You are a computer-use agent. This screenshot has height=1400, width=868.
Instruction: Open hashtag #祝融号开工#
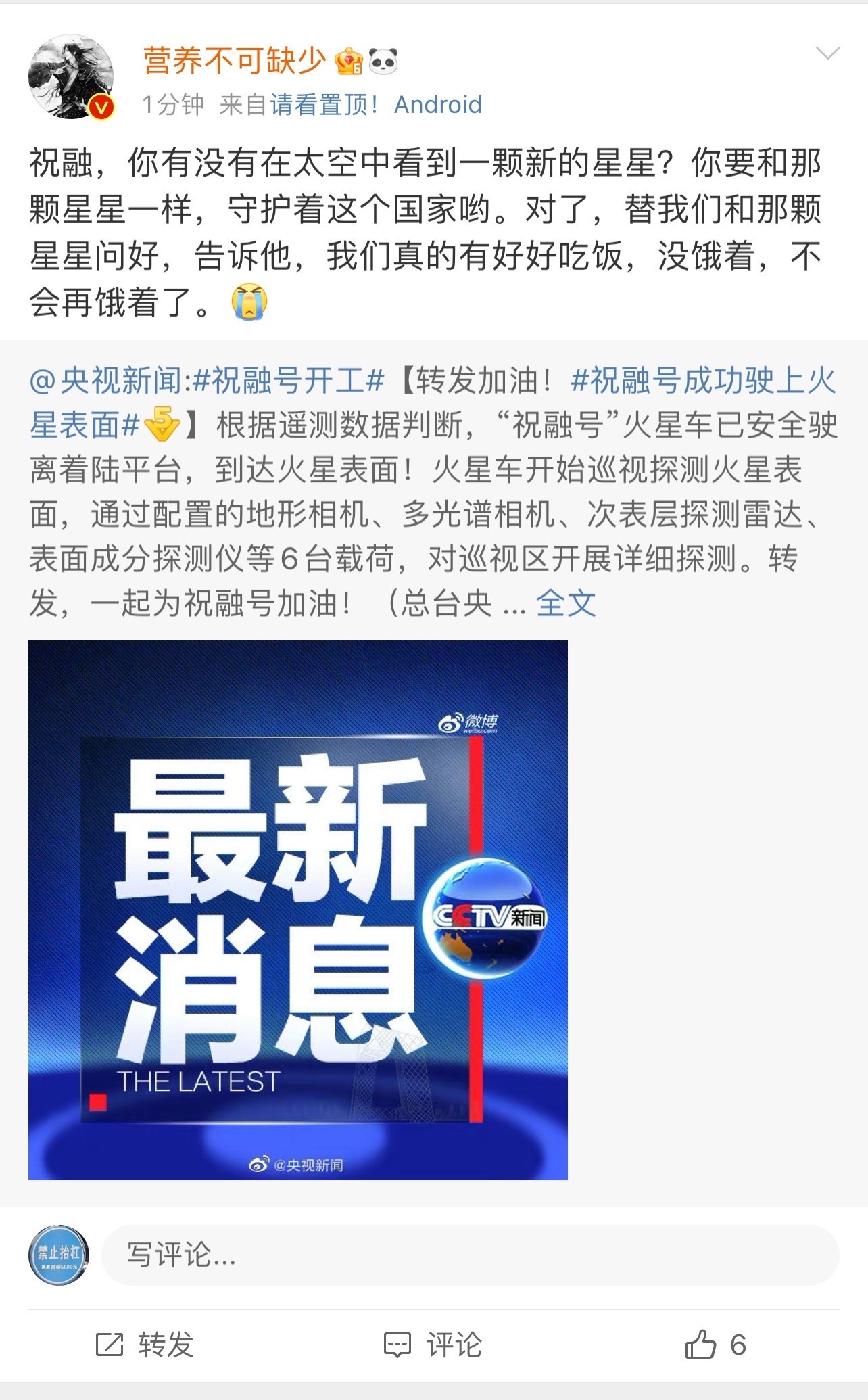point(289,381)
